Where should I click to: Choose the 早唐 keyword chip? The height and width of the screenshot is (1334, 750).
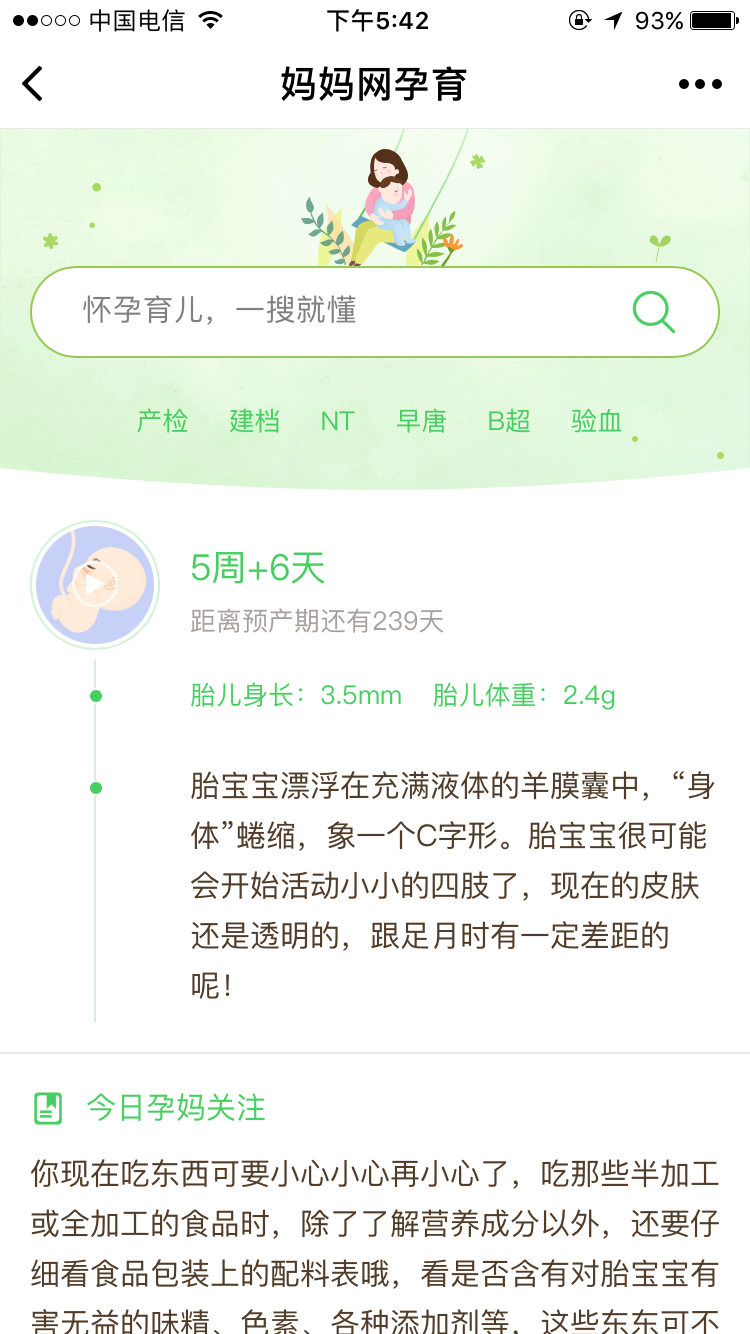point(421,421)
